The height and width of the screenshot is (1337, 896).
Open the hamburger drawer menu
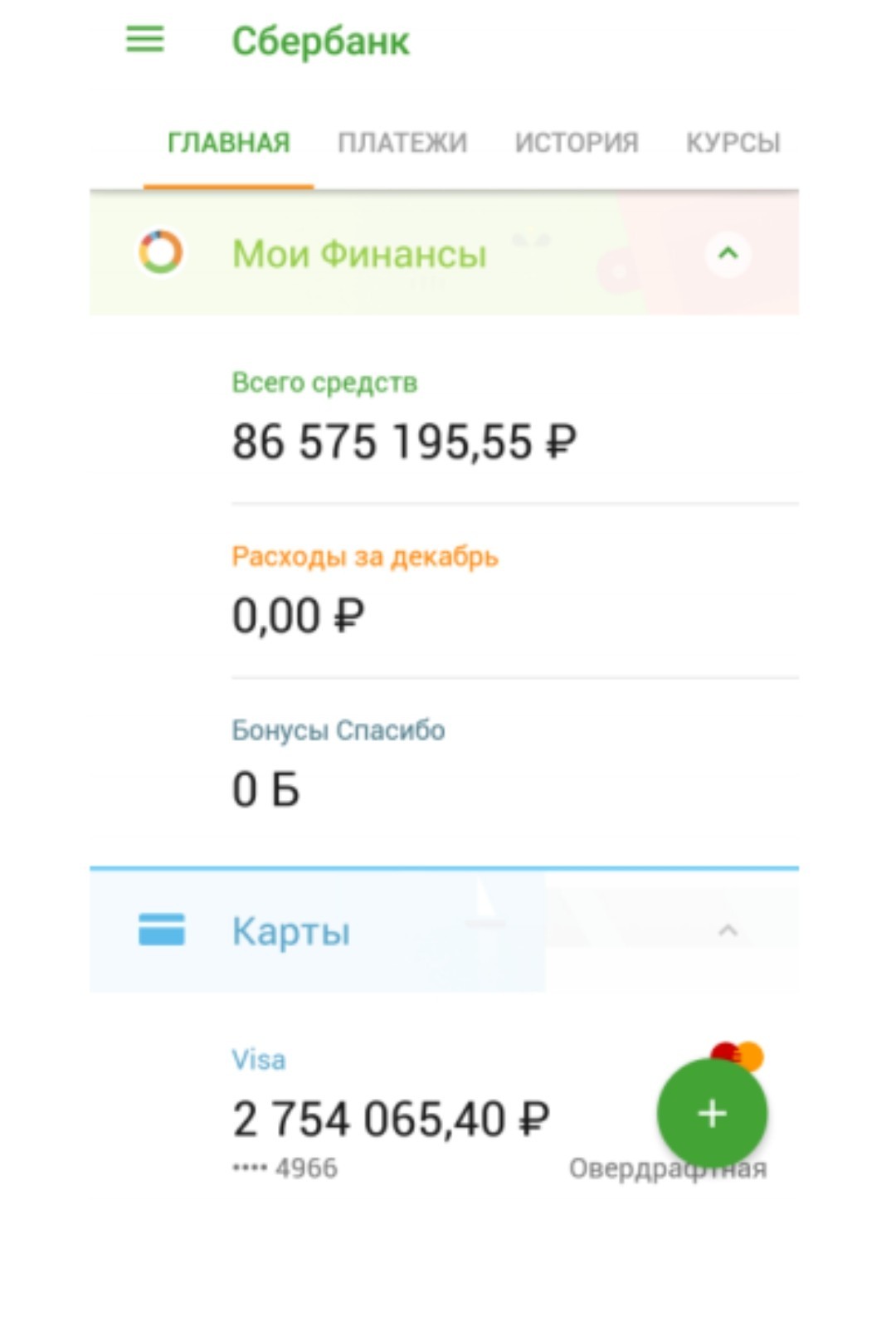tap(145, 39)
